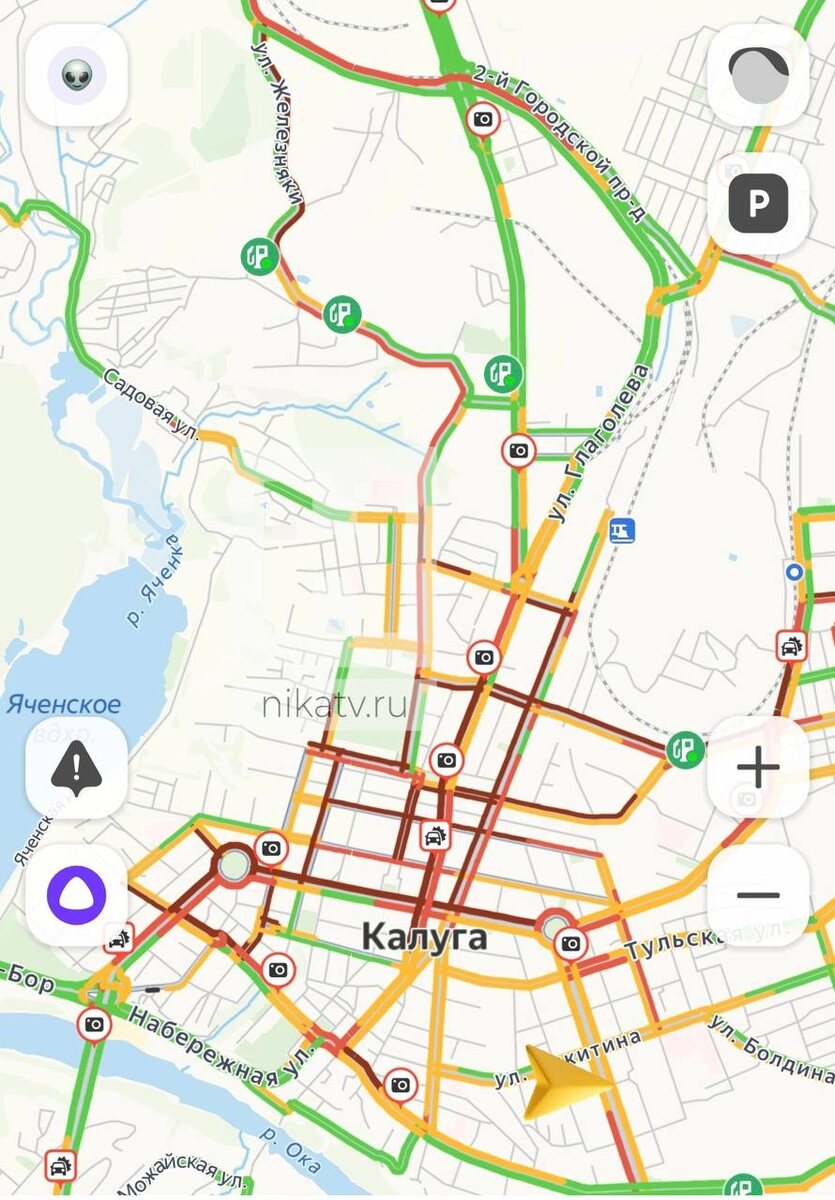Activate the Alice voice assistant
The height and width of the screenshot is (1200, 835).
click(77, 895)
